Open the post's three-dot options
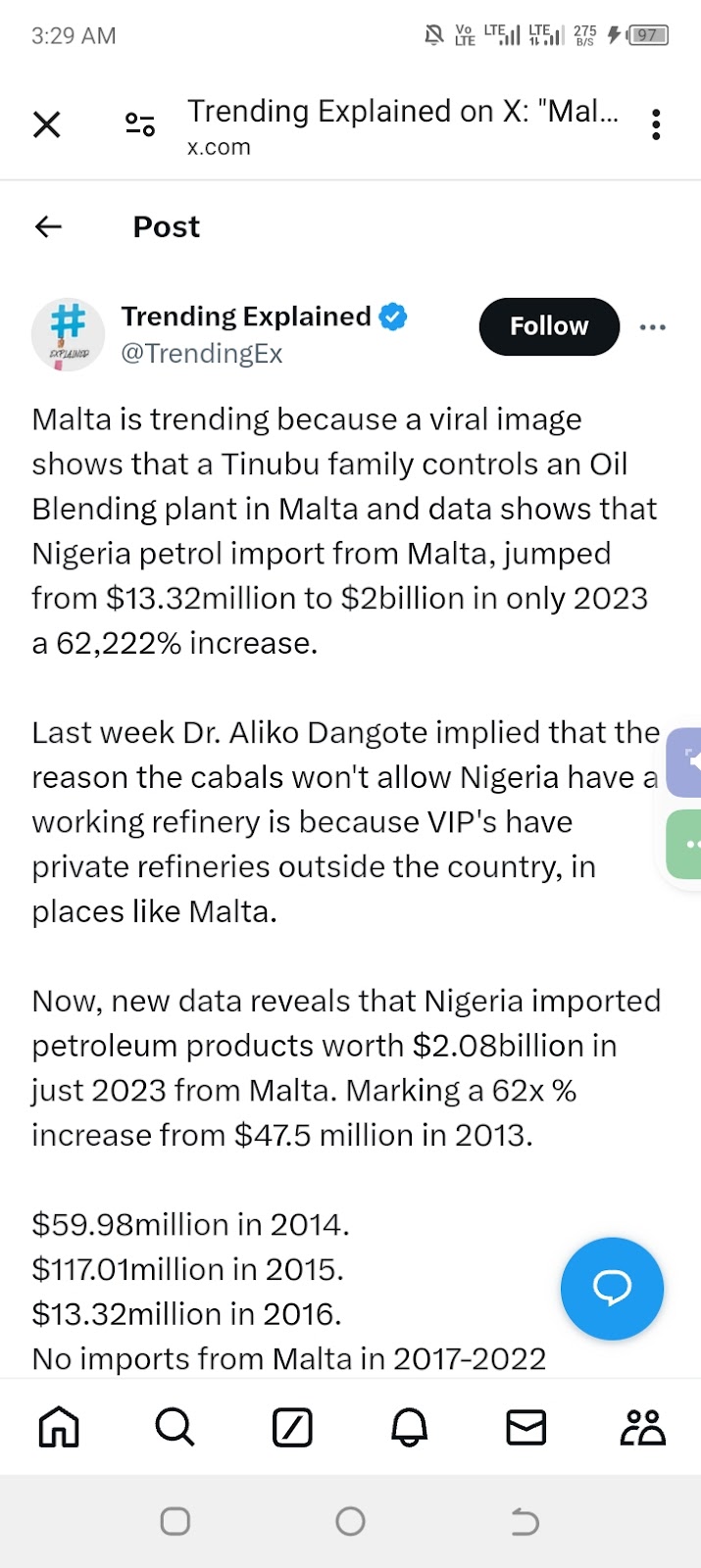Image resolution: width=701 pixels, height=1568 pixels. (653, 327)
